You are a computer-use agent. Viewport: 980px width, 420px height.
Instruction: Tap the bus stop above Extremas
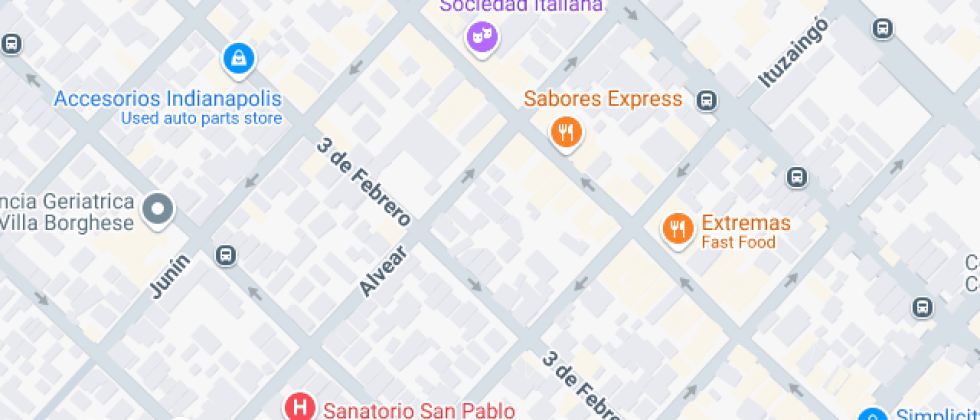(796, 178)
